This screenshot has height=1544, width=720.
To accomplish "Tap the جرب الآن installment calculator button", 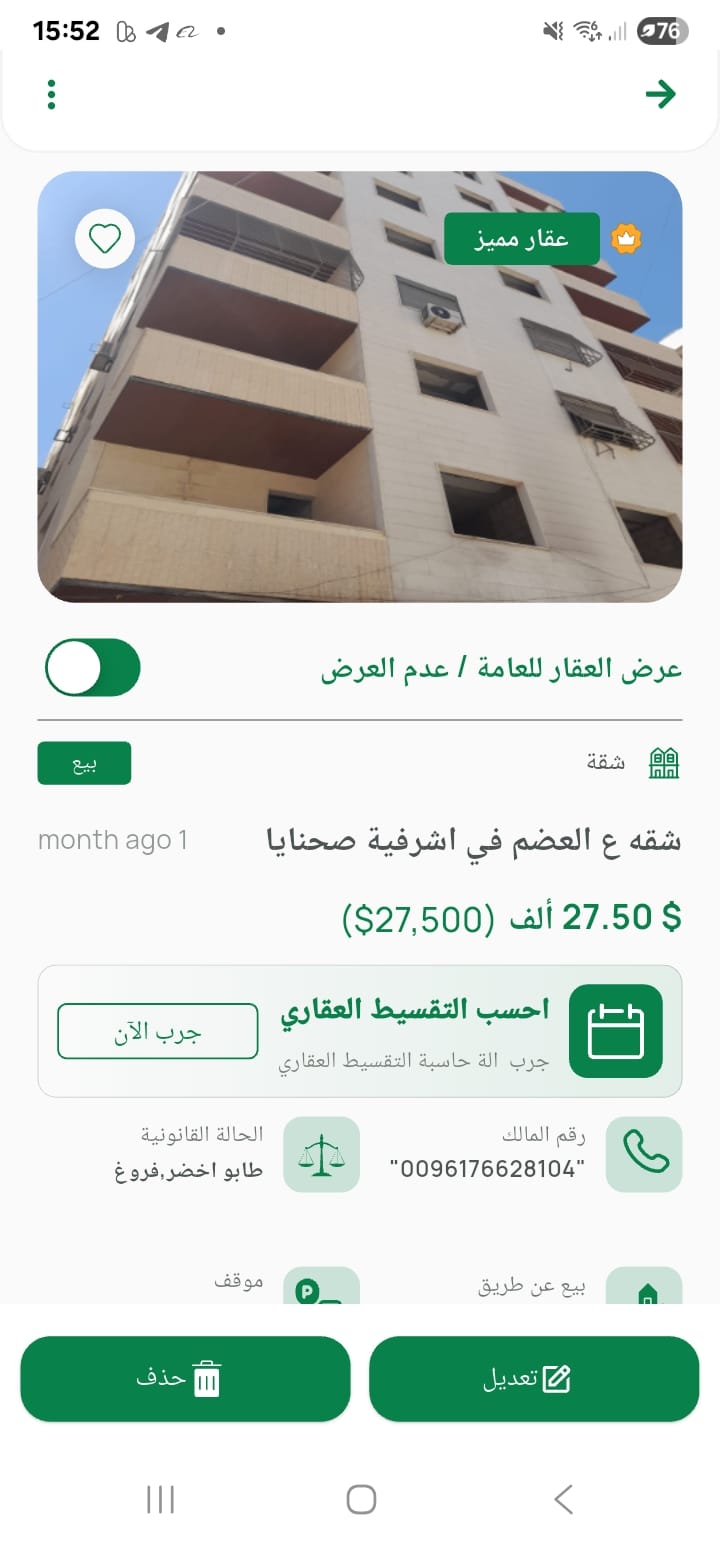I will point(158,1031).
